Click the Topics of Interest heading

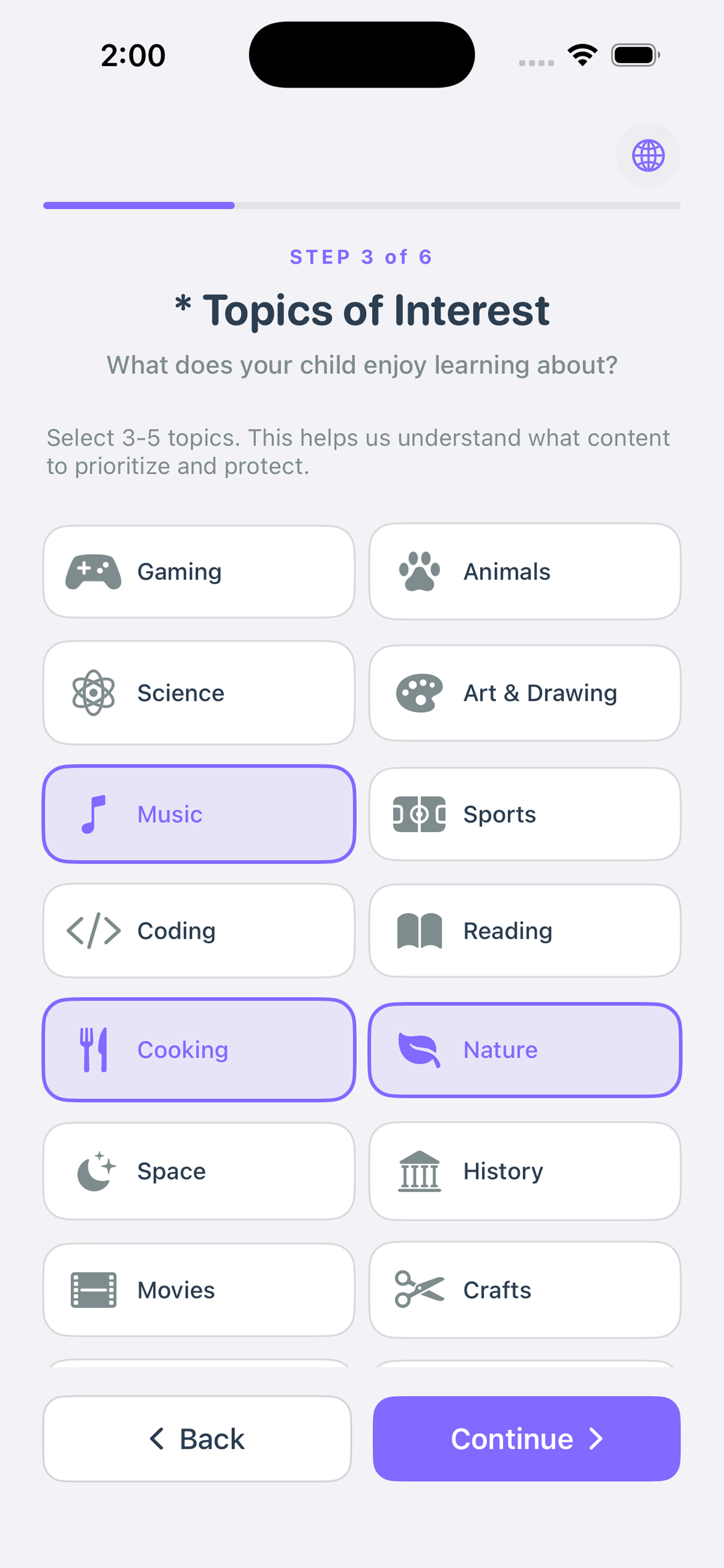362,310
